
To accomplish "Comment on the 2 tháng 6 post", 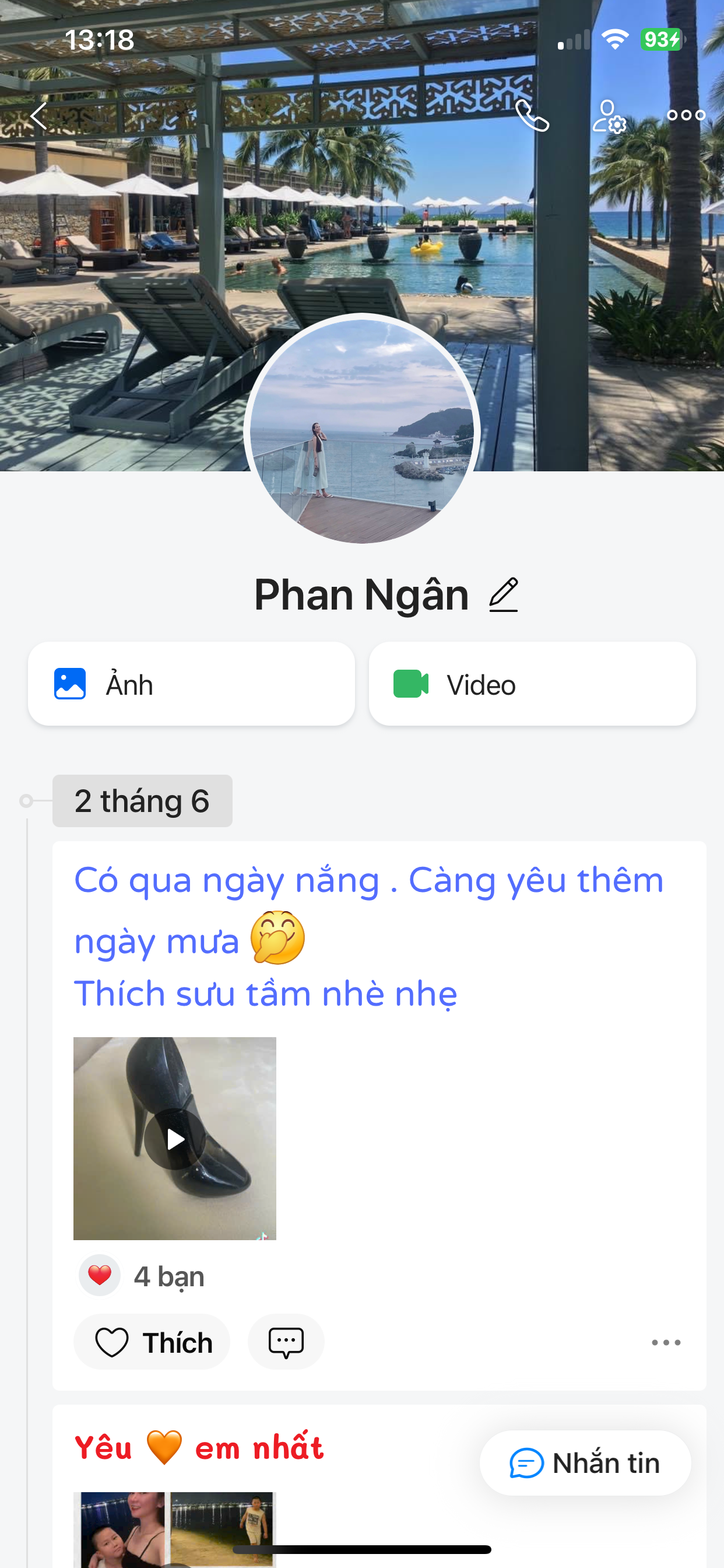I will [286, 1342].
